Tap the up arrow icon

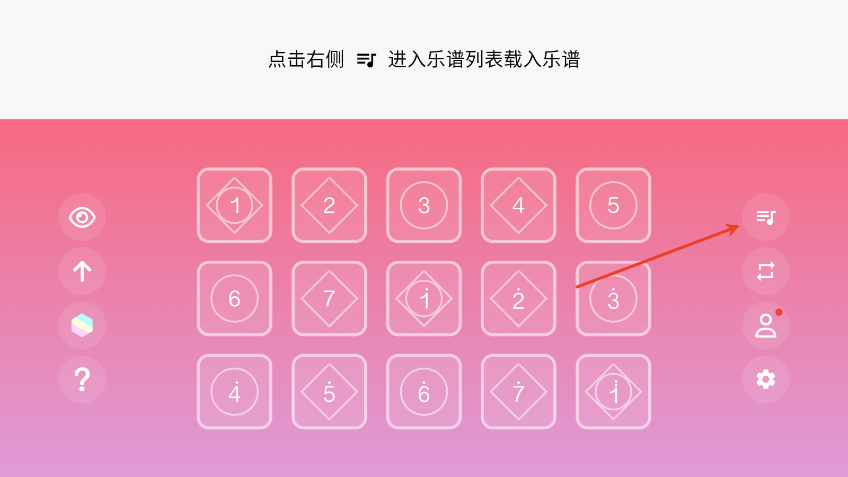tap(82, 271)
